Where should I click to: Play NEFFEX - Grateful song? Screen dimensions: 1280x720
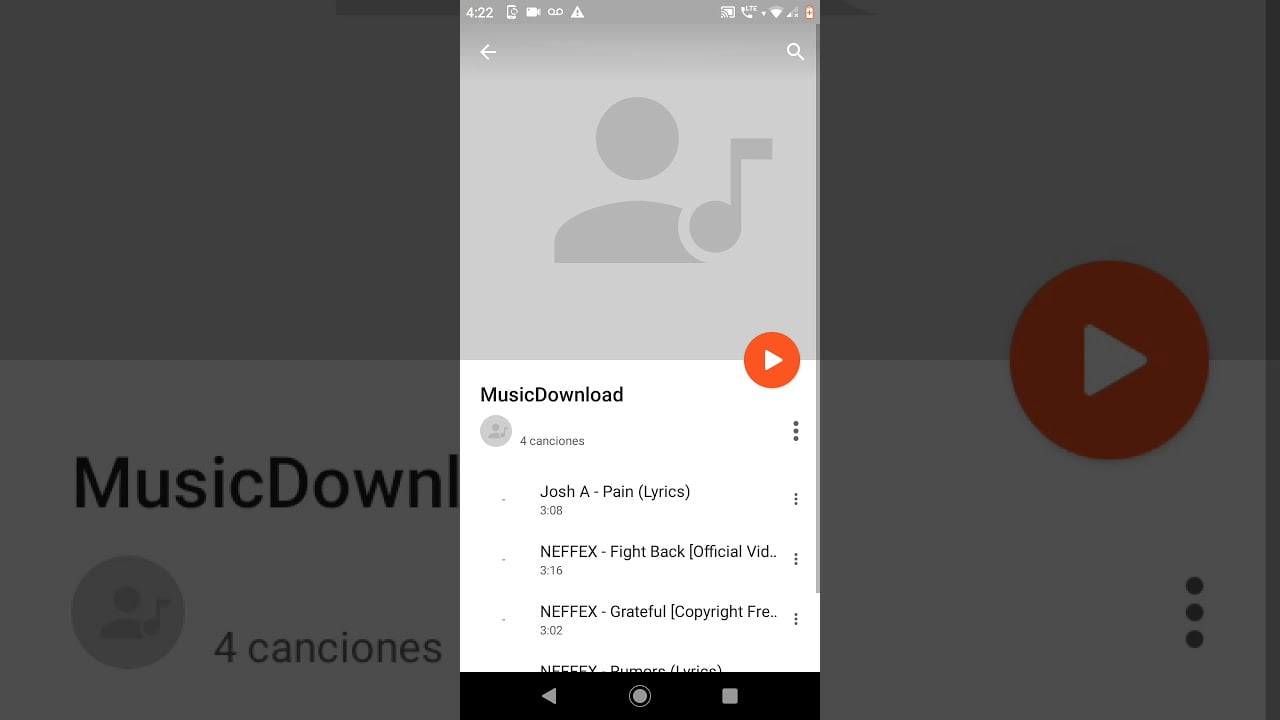point(657,619)
